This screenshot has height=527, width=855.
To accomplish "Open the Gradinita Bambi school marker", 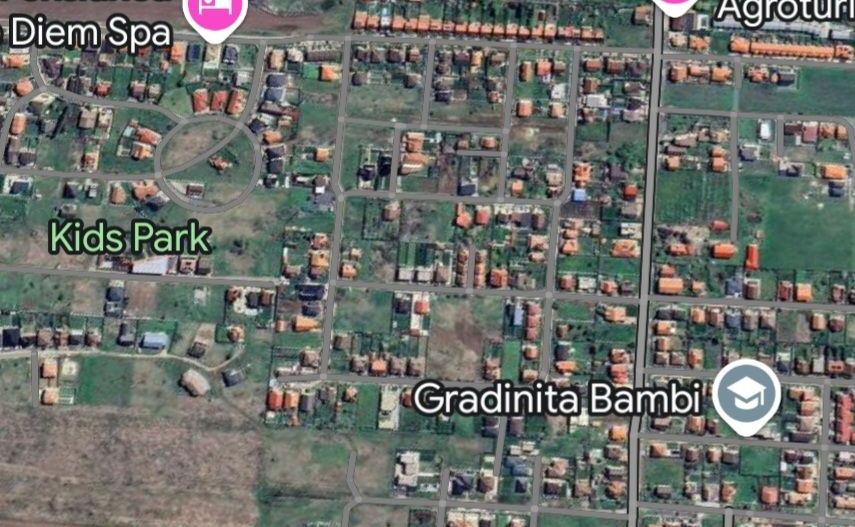I will pyautogui.click(x=746, y=394).
